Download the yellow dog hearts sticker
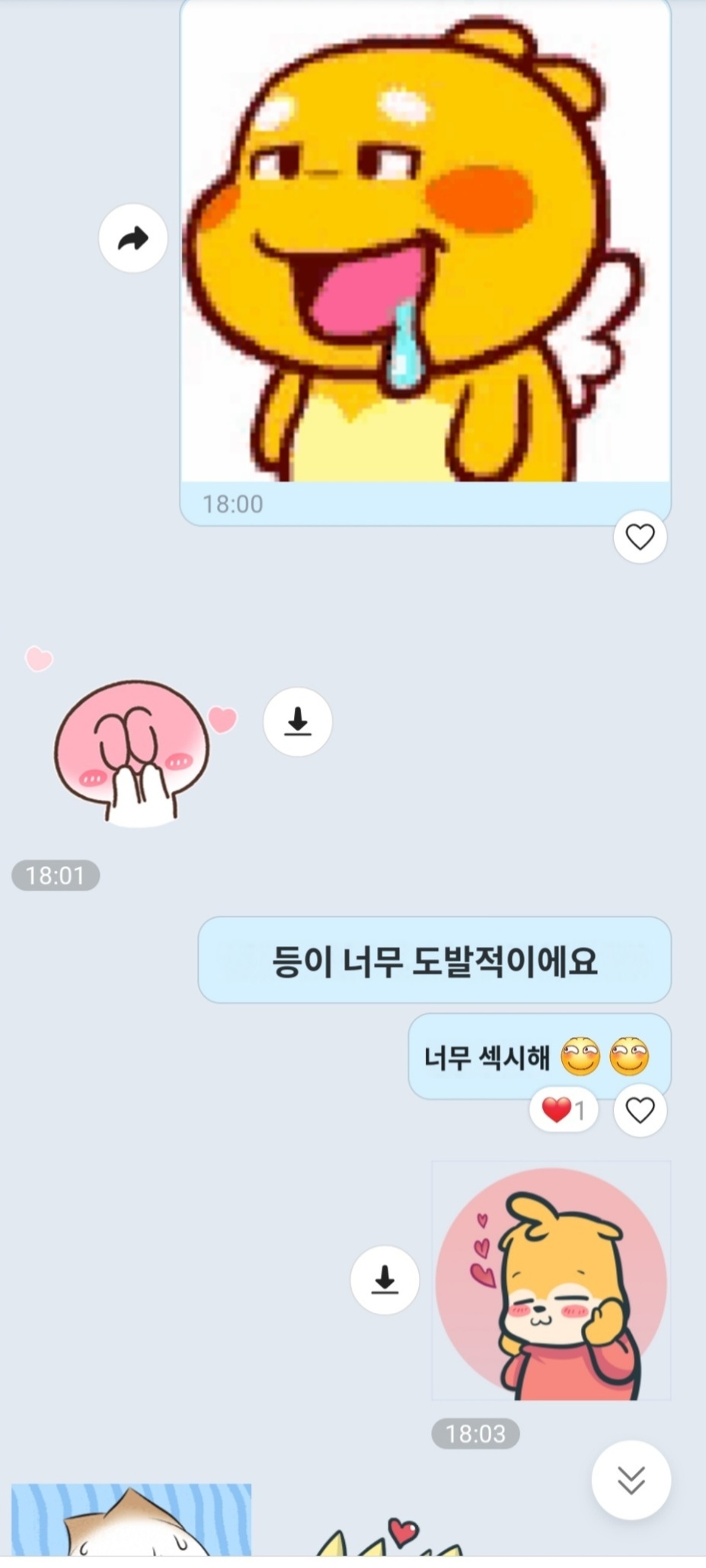 click(x=385, y=1280)
